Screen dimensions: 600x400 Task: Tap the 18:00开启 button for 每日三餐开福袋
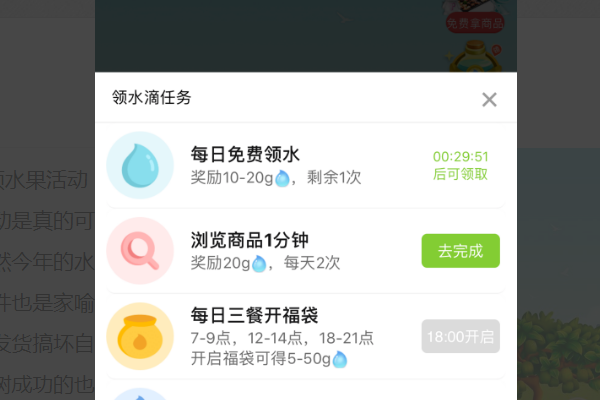point(460,336)
